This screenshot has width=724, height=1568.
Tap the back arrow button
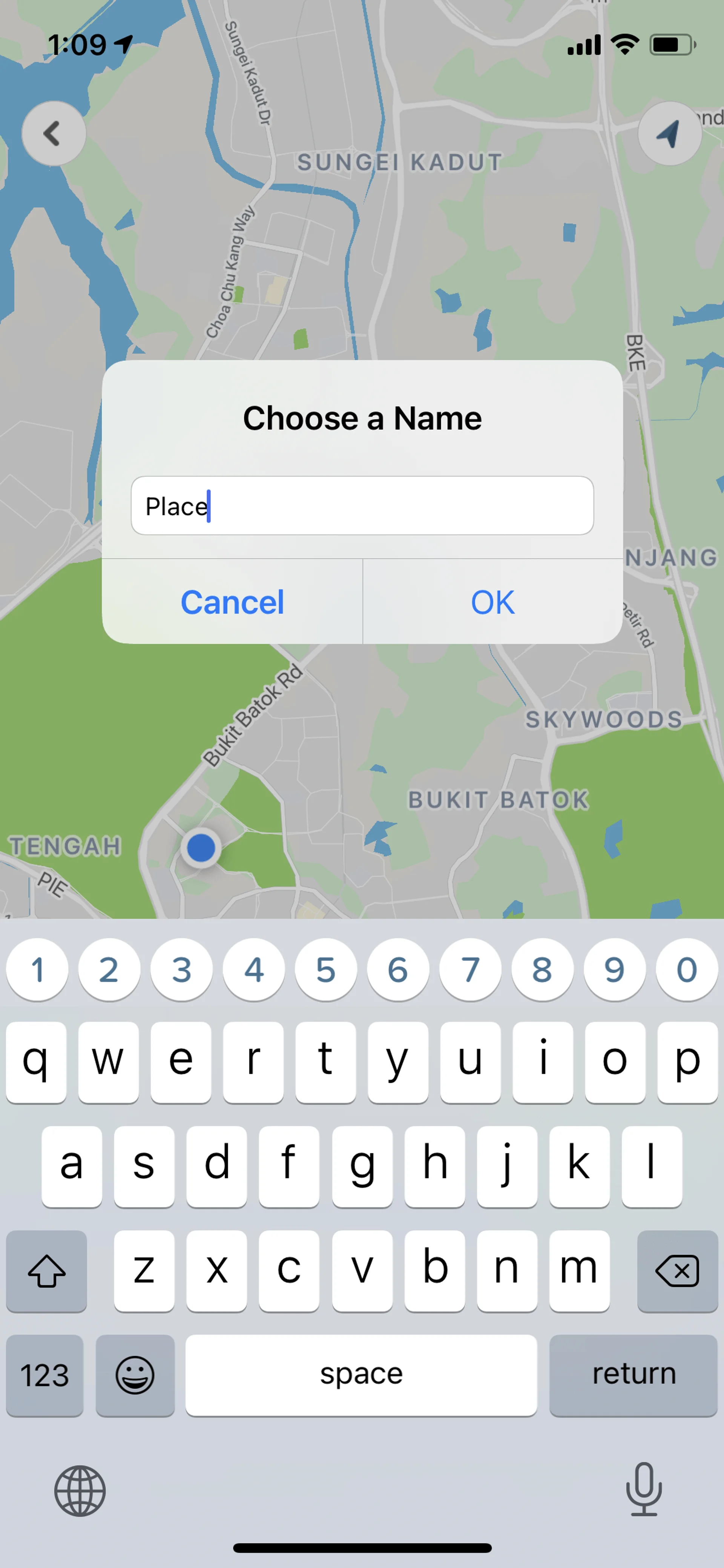(54, 133)
